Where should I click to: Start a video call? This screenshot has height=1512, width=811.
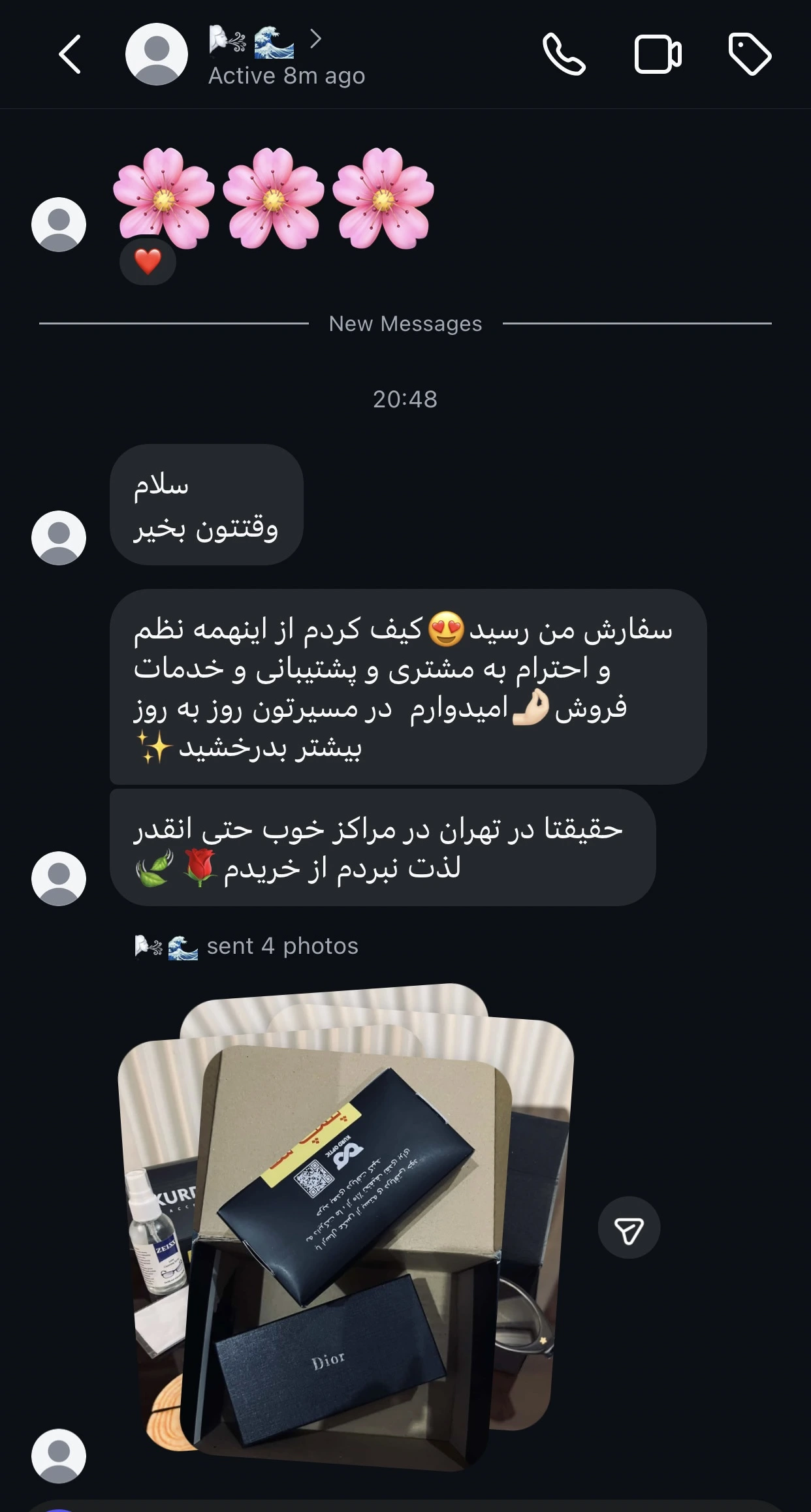tap(658, 54)
